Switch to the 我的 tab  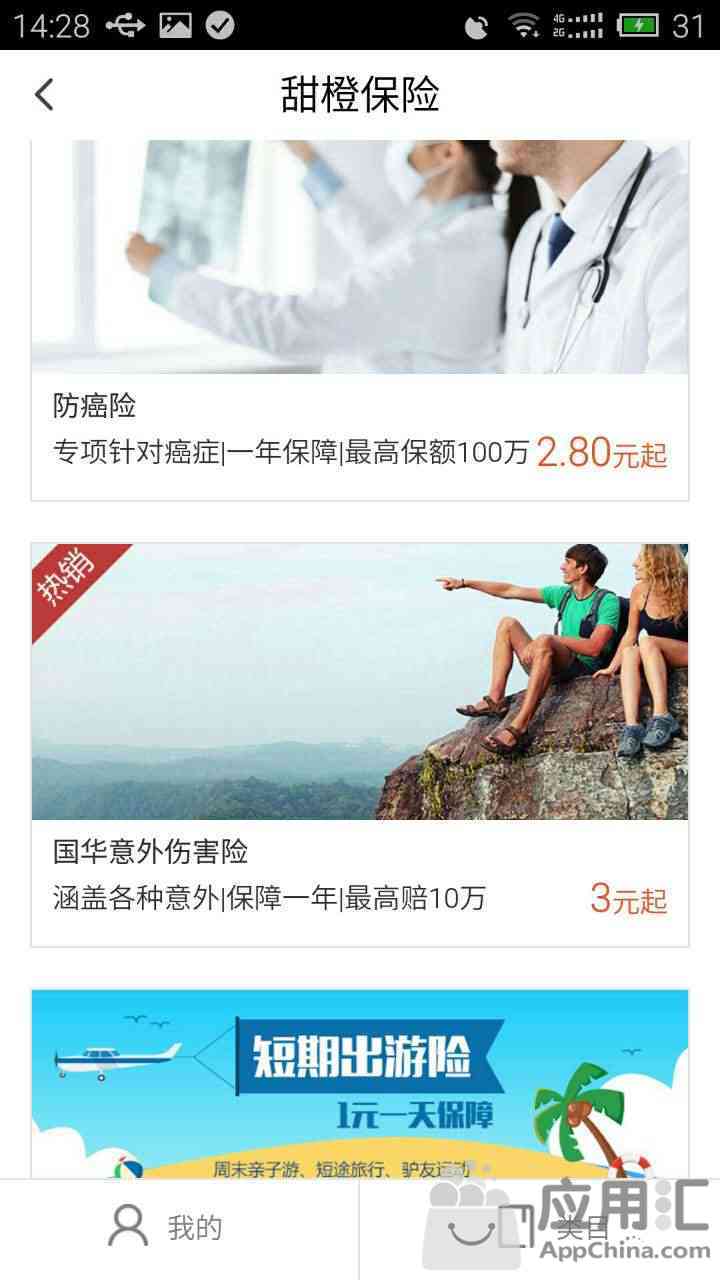pos(180,1229)
